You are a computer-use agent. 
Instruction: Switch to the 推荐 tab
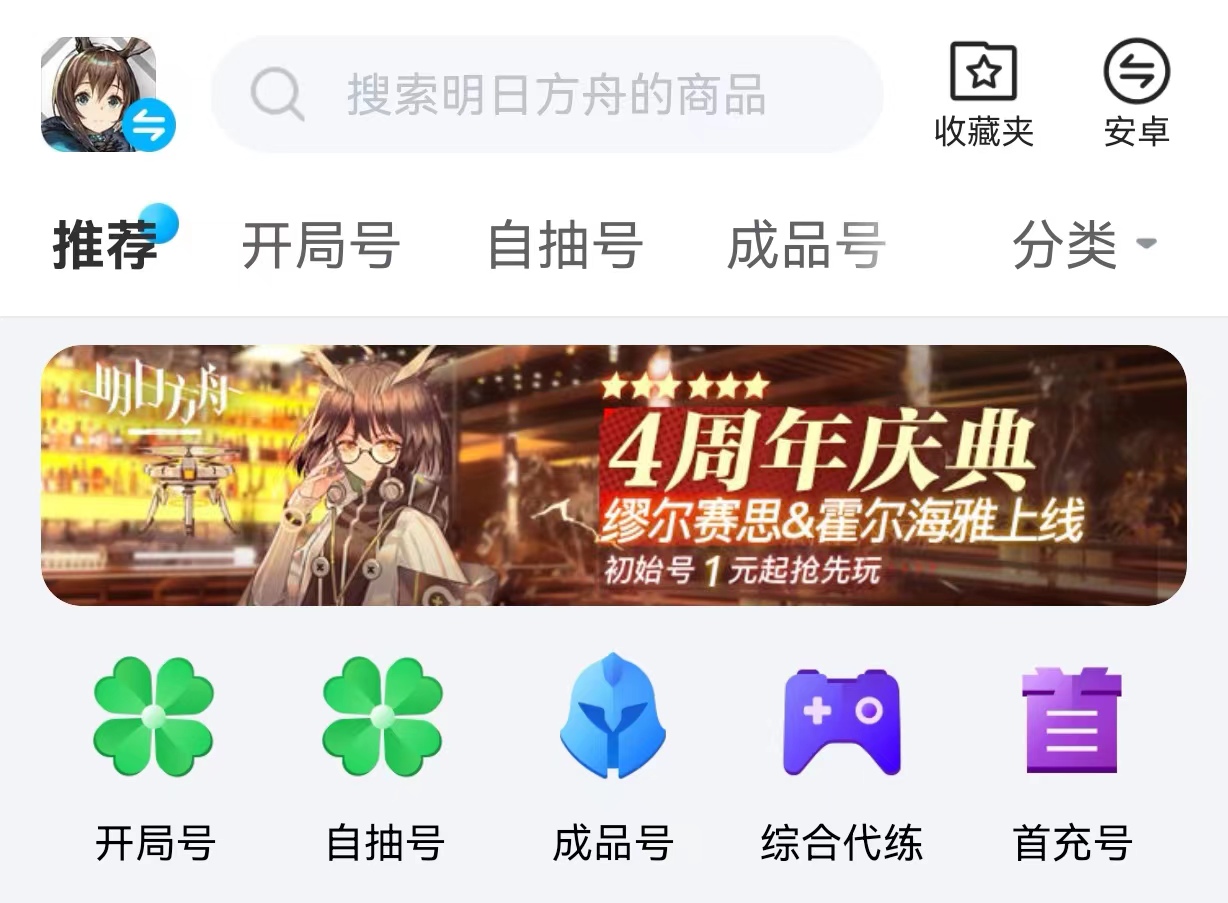(x=106, y=246)
